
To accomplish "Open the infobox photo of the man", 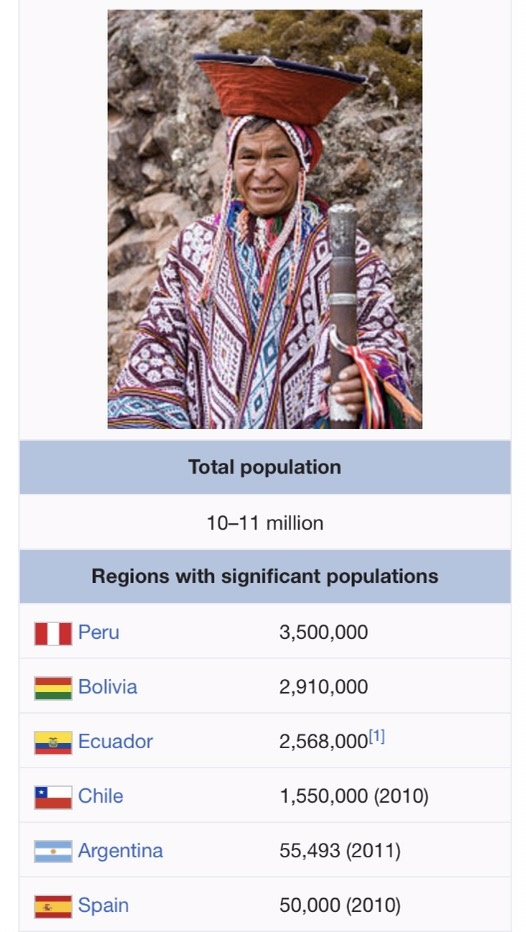I will [264, 219].
